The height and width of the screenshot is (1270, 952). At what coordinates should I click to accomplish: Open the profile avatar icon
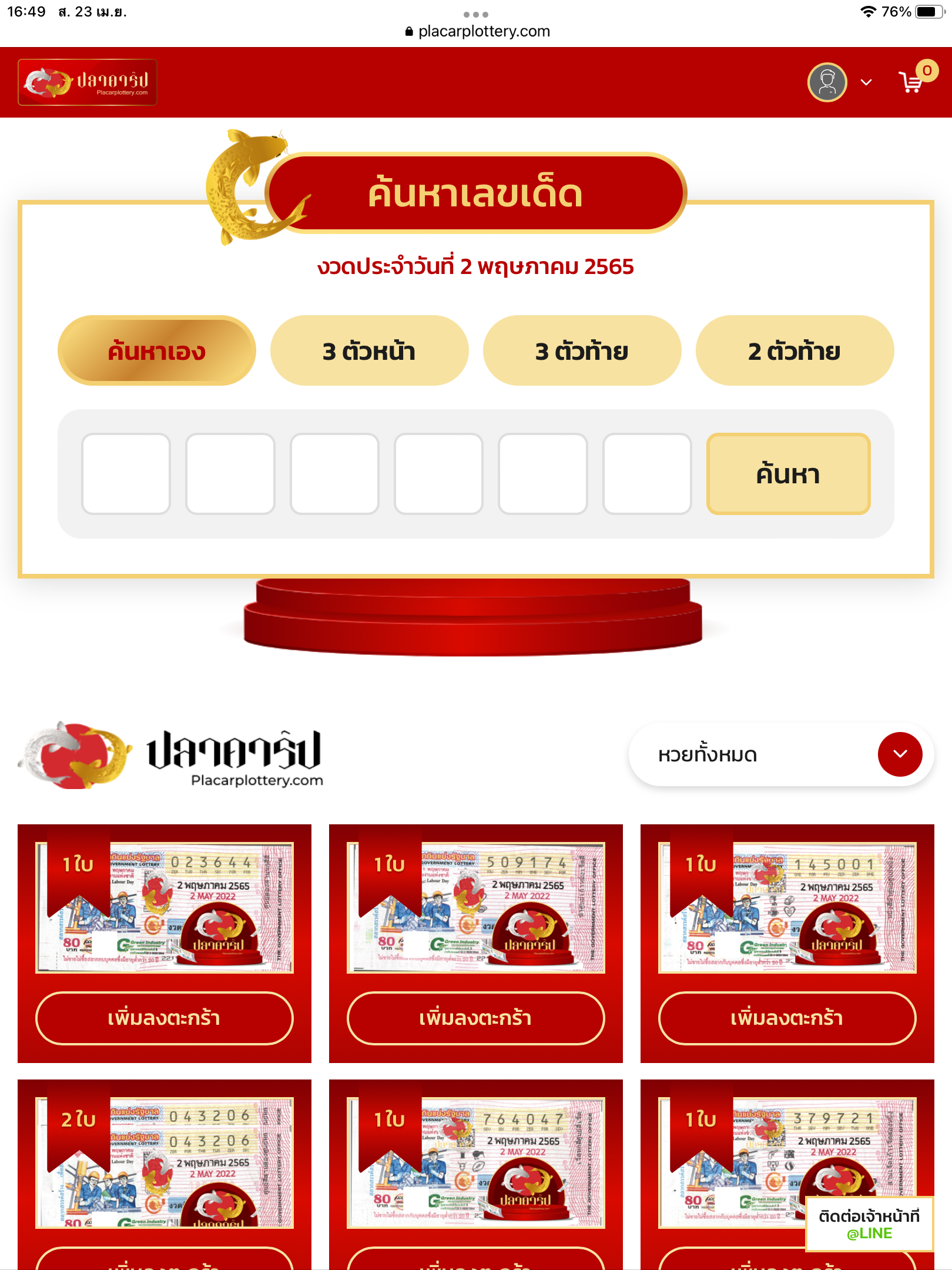[x=827, y=82]
